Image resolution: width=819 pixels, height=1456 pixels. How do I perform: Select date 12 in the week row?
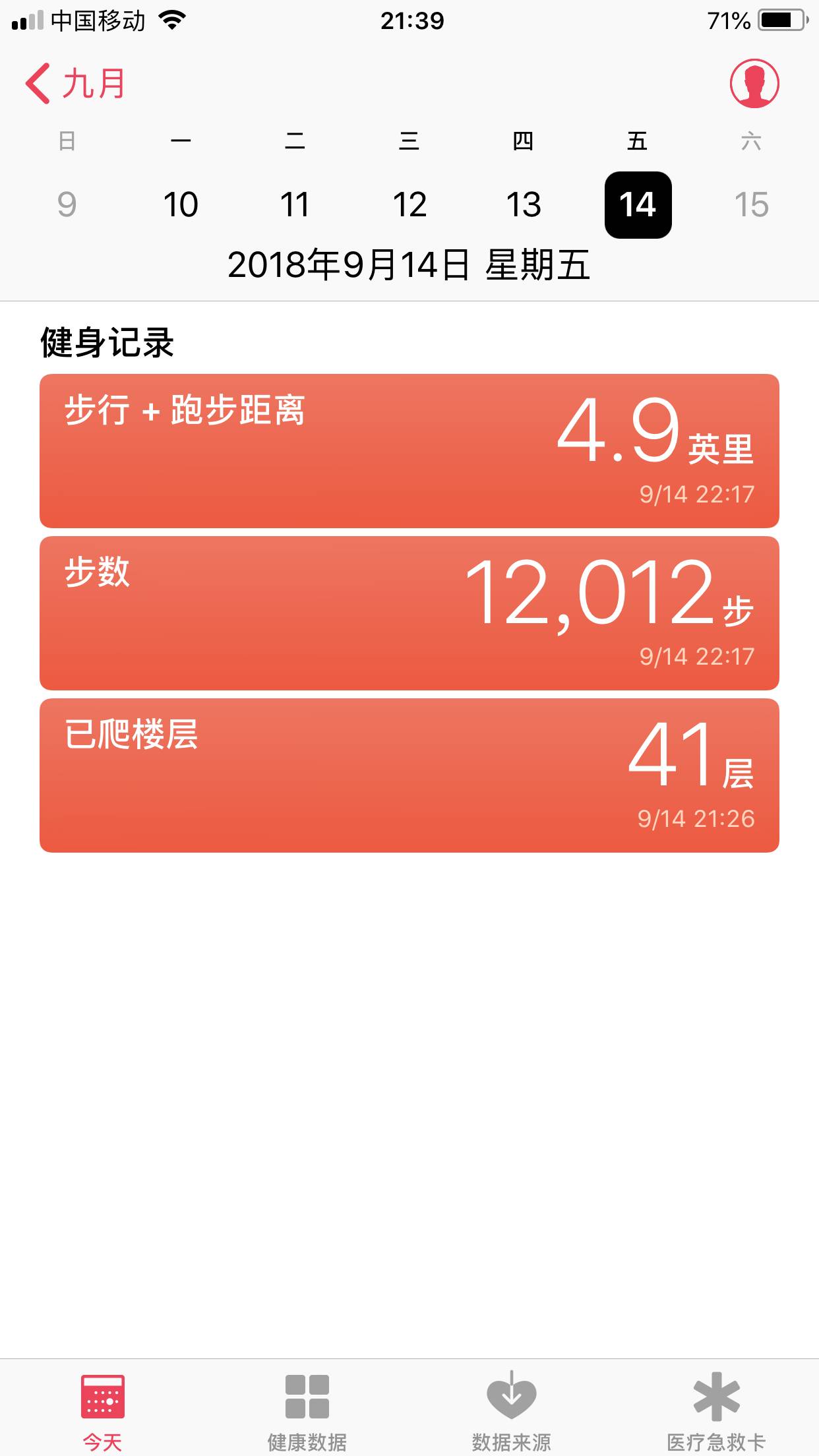[x=409, y=204]
